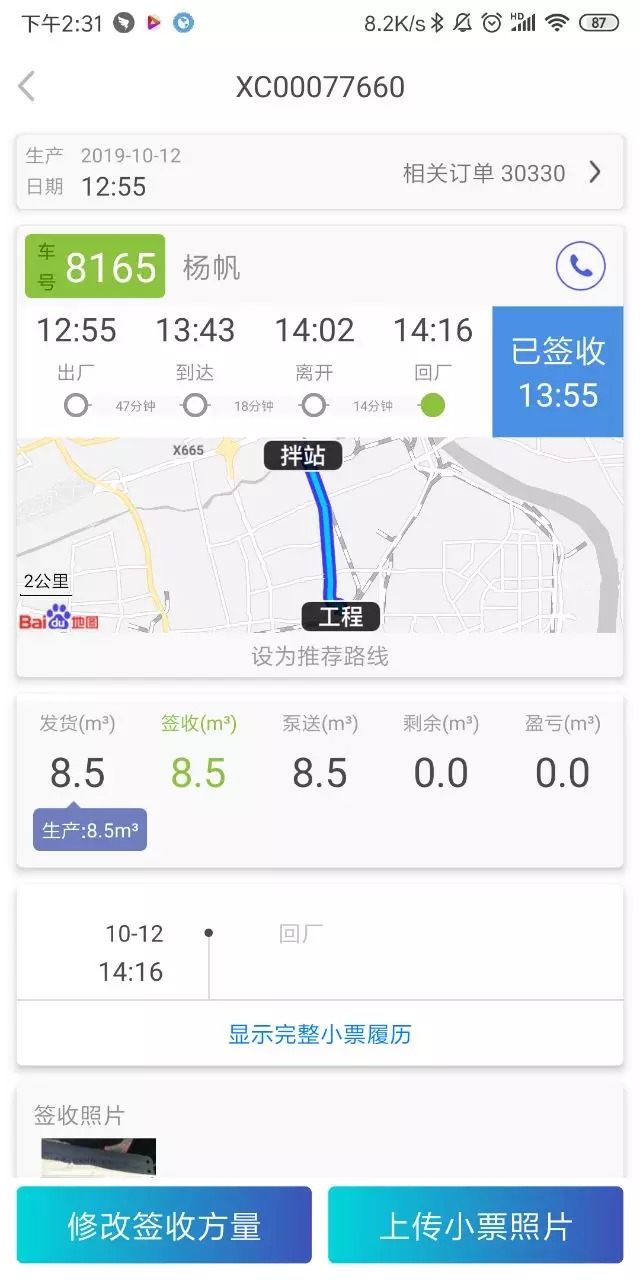The width and height of the screenshot is (640, 1280).
Task: Tap 上传小票照片 to upload a ticket photo
Action: [x=475, y=1225]
